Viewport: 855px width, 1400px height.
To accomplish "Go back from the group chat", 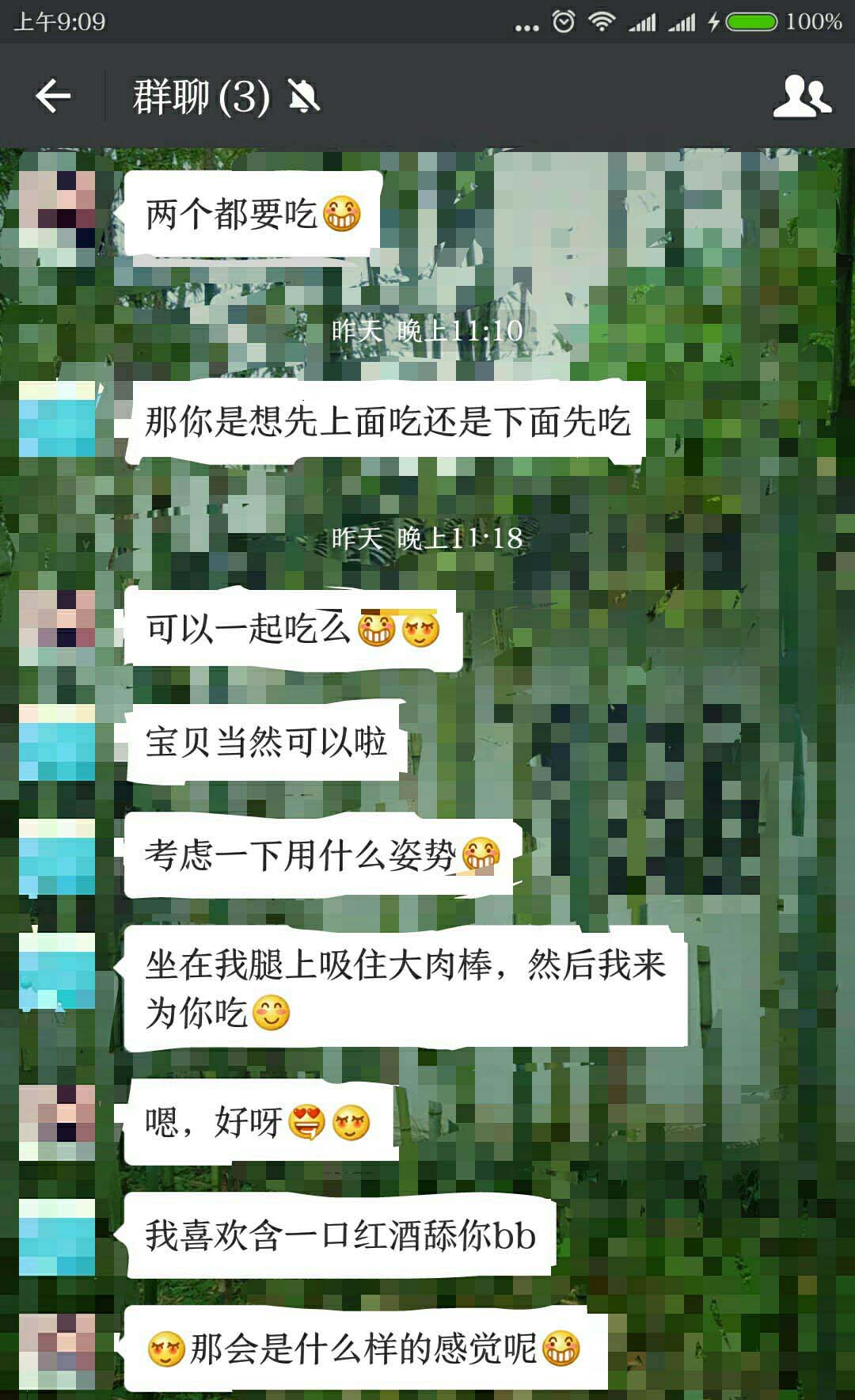I will 53,97.
